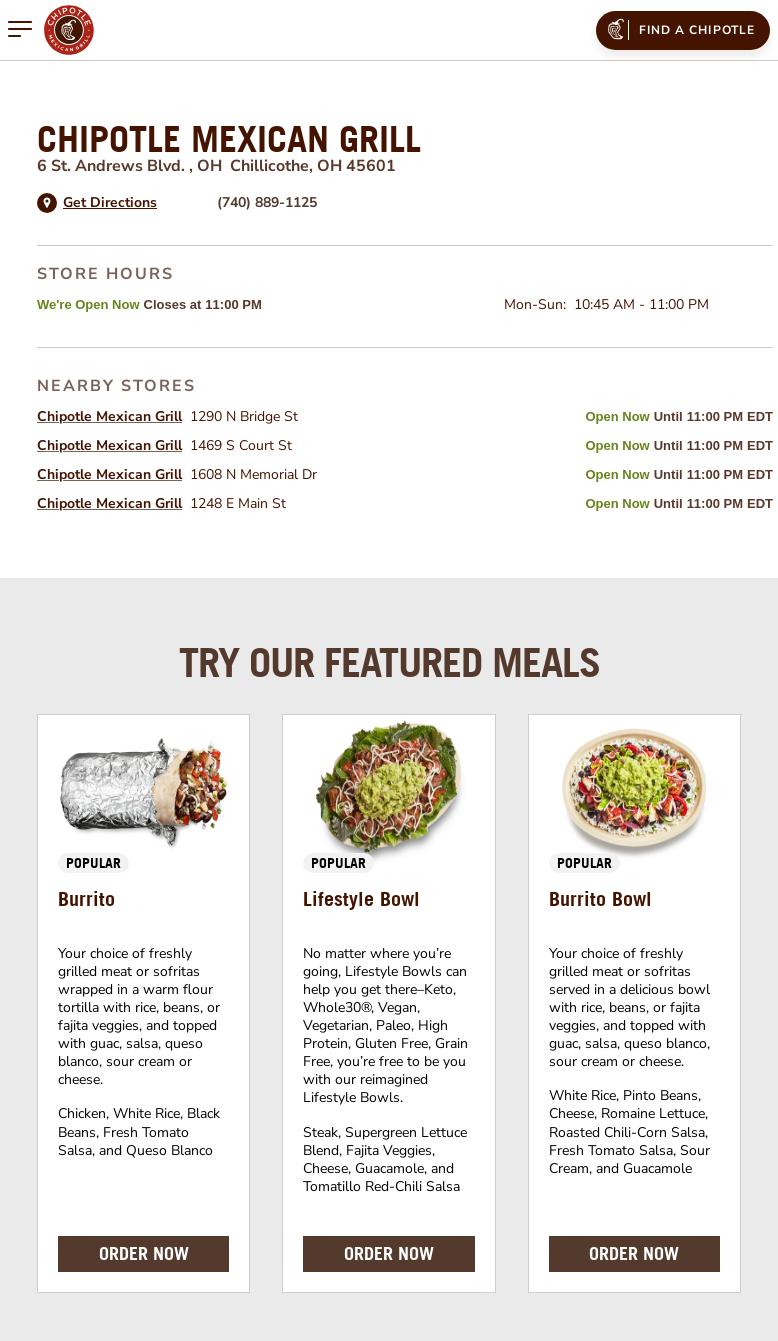Click the Chipotle logo
The height and width of the screenshot is (1341, 778).
(69, 29)
